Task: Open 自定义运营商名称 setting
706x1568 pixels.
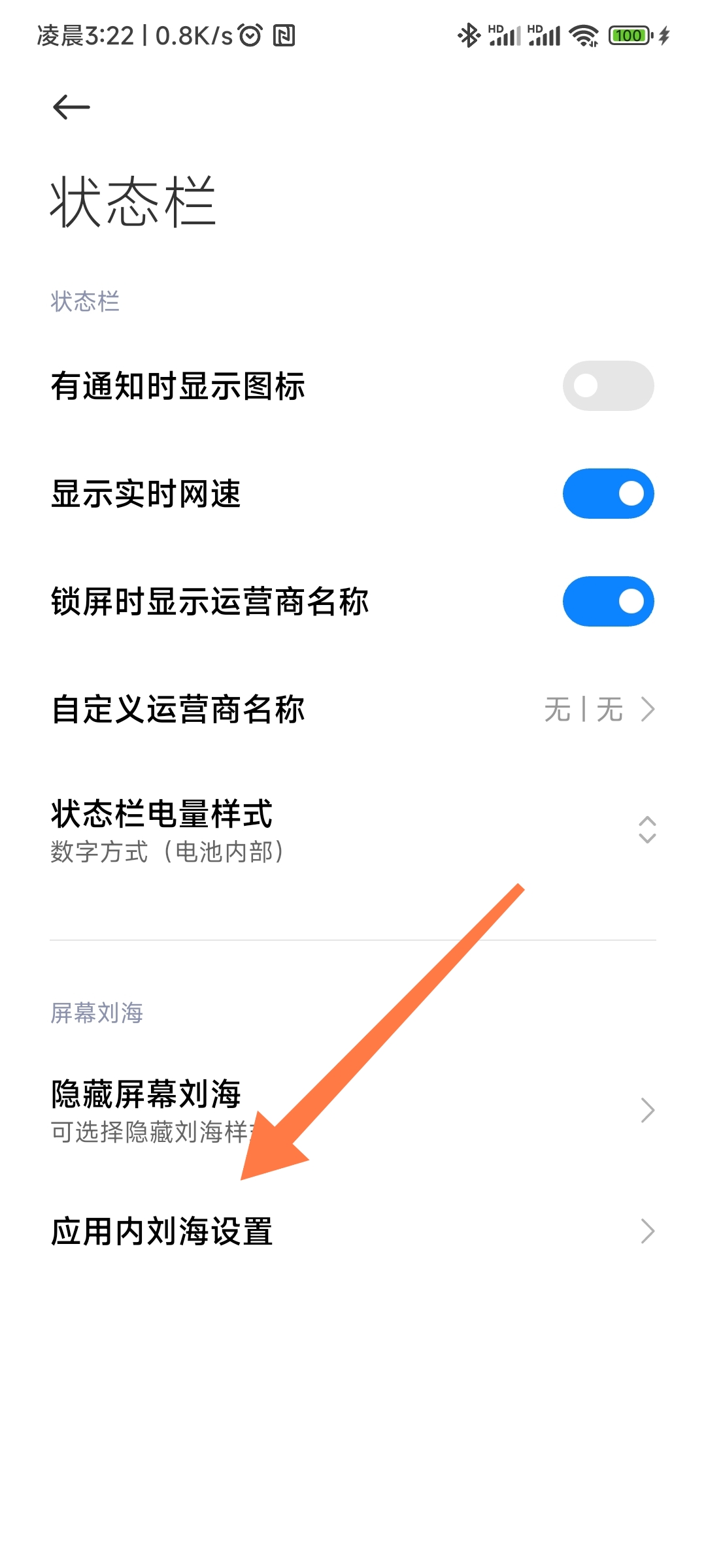Action: [x=353, y=710]
